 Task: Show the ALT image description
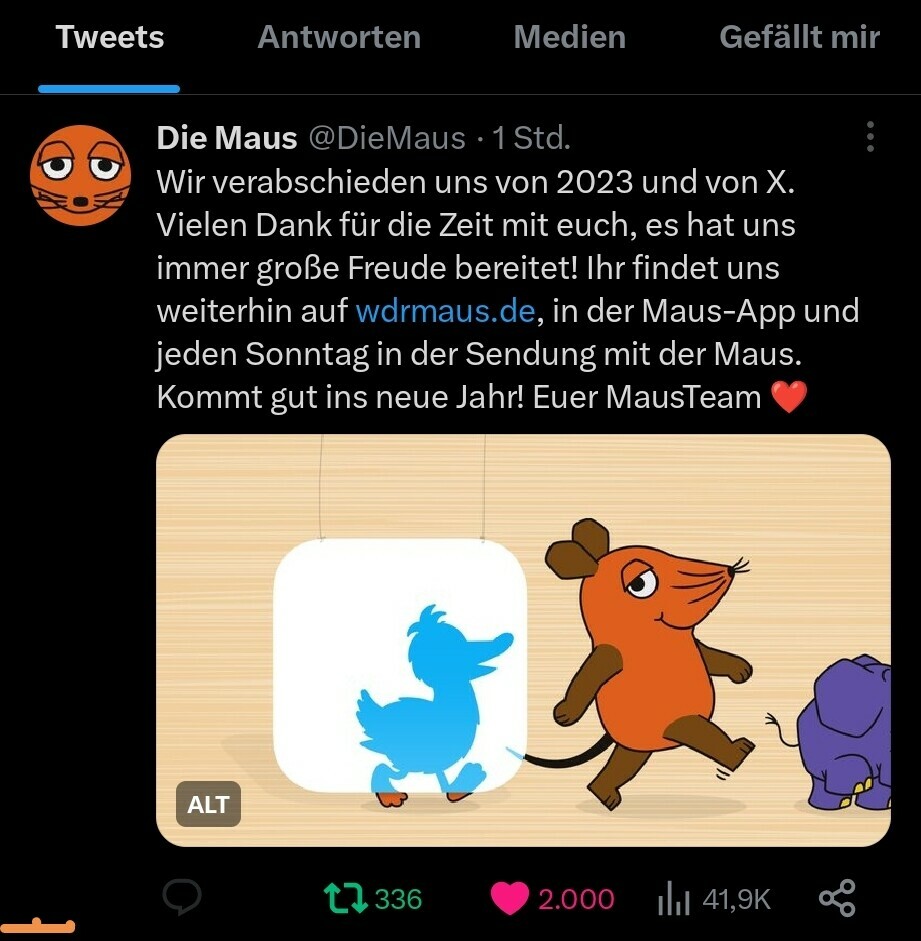coord(208,804)
